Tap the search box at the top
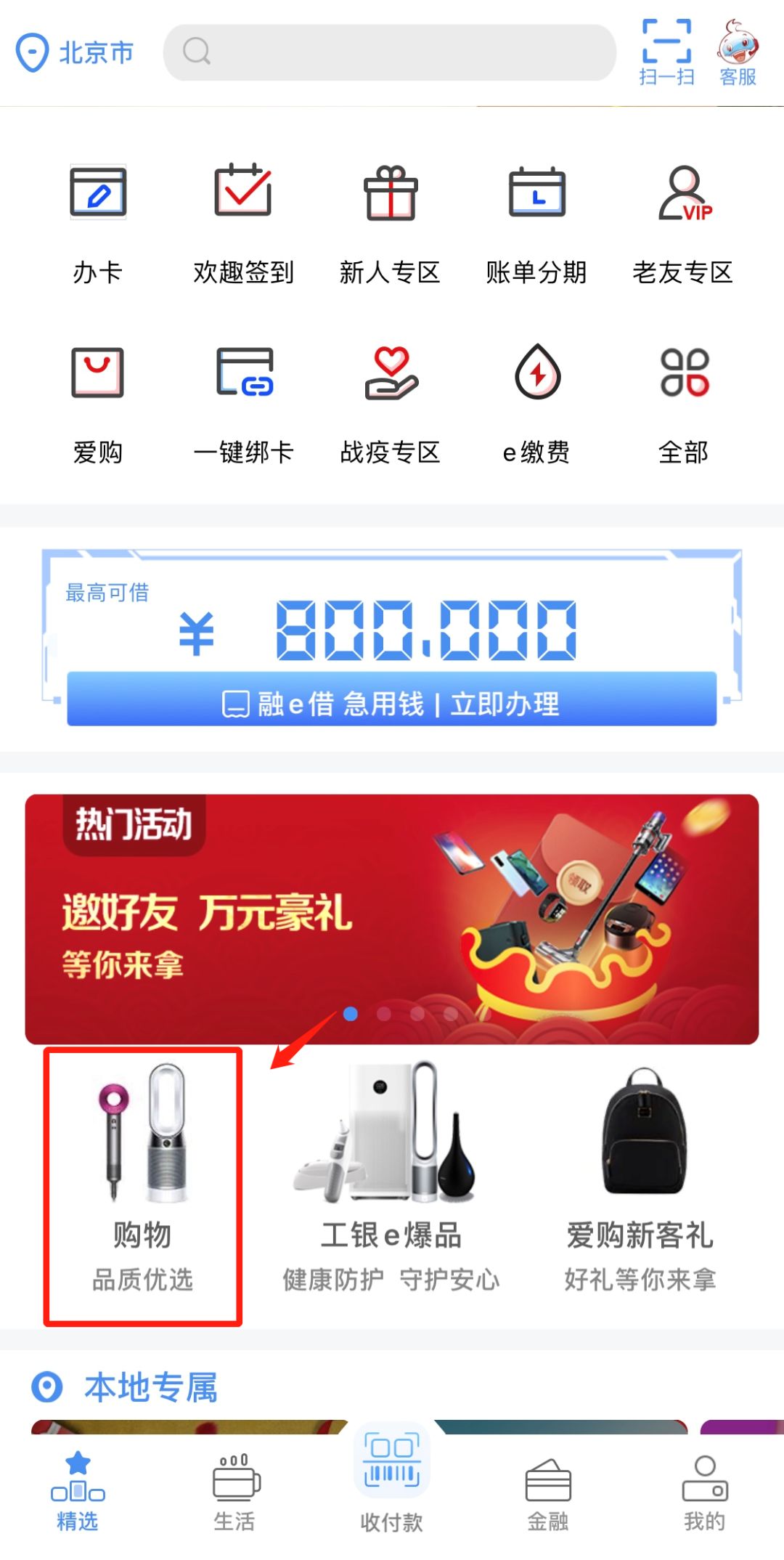Viewport: 784px width, 1560px height. [390, 52]
